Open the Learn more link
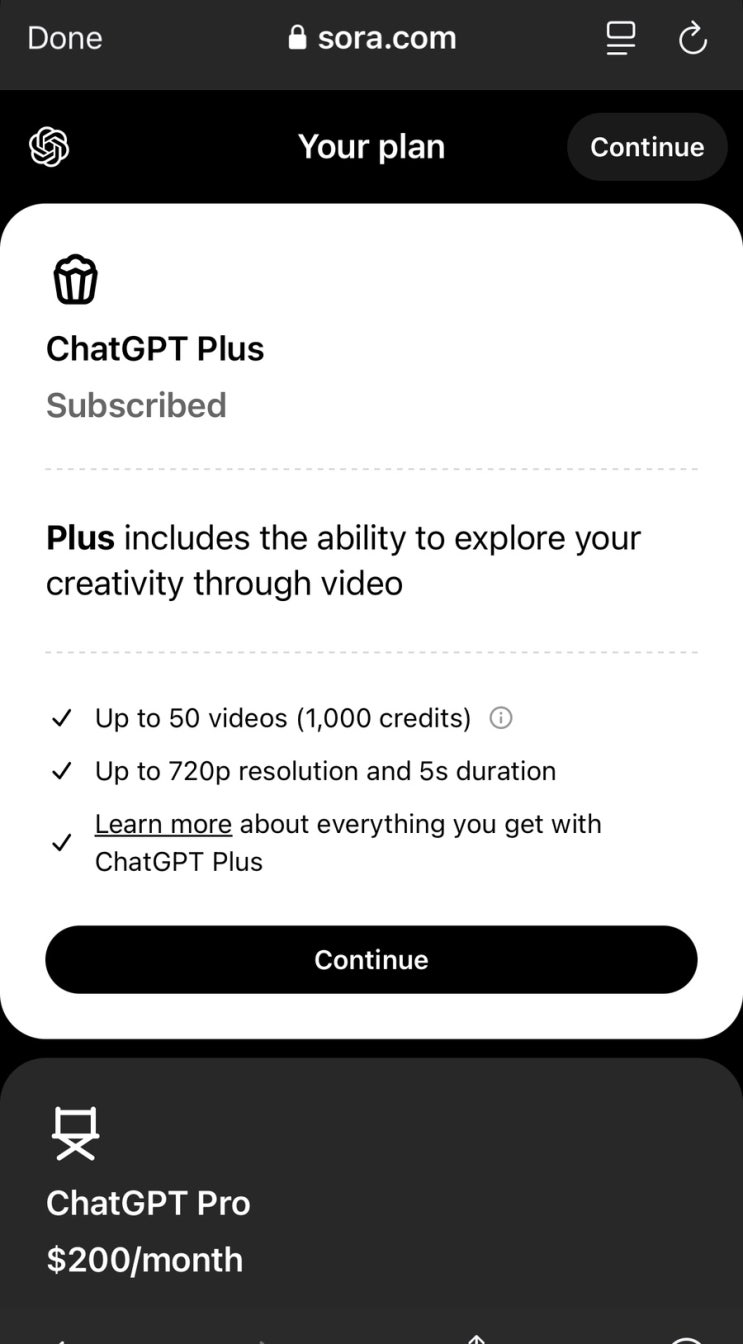Screen dimensions: 743x1344 pyautogui.click(x=163, y=823)
